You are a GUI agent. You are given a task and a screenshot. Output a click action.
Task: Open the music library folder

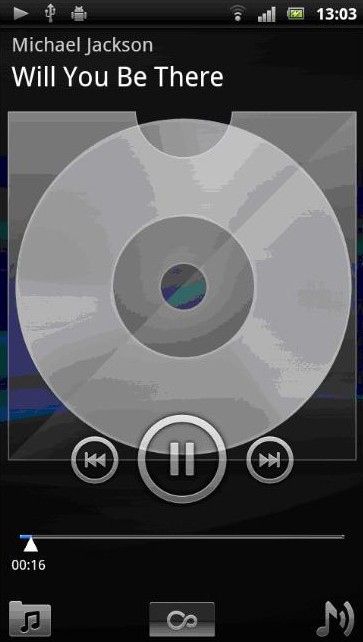[30, 619]
